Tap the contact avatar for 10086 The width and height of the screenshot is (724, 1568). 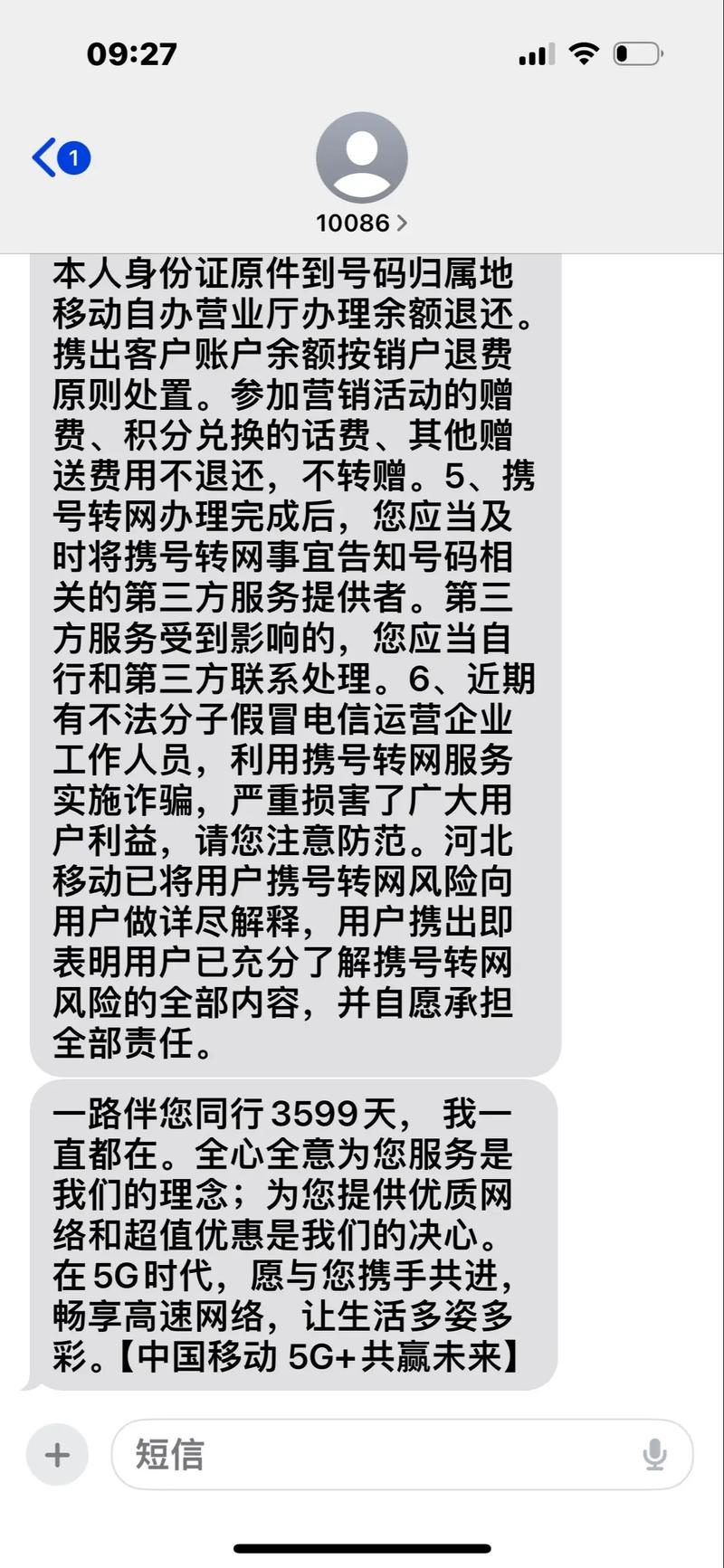click(361, 156)
